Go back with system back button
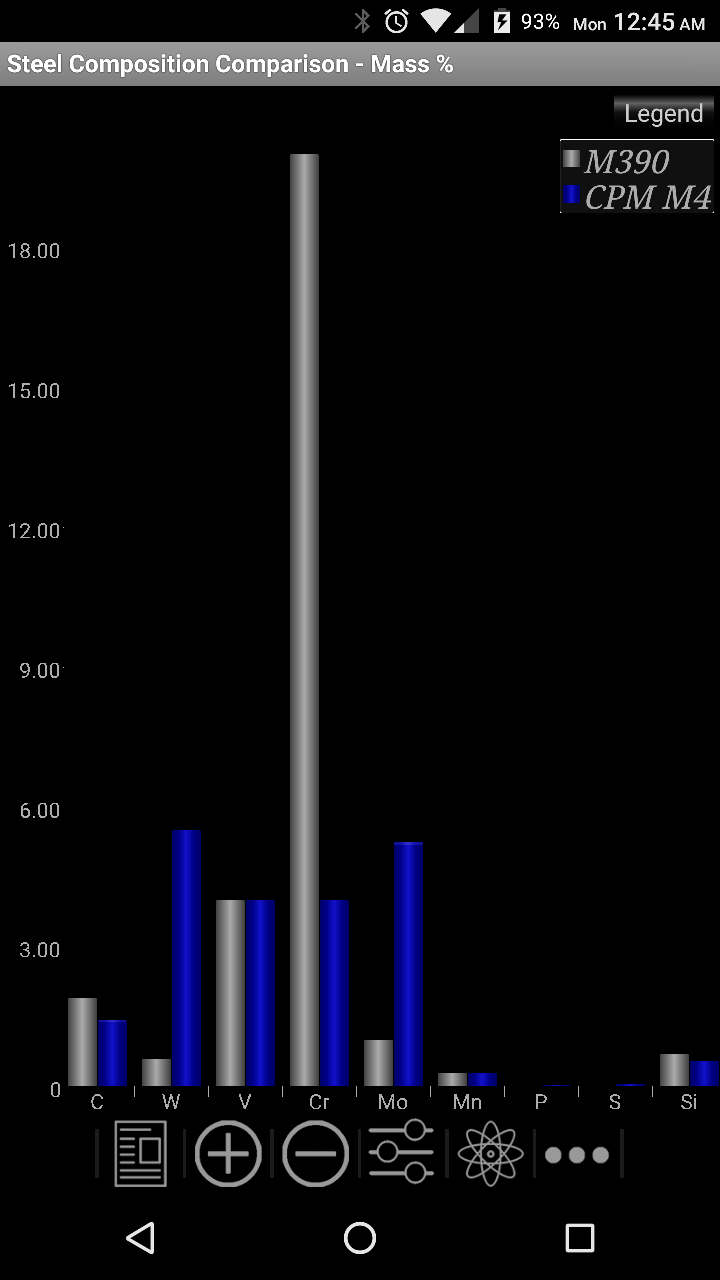 pos(141,1238)
